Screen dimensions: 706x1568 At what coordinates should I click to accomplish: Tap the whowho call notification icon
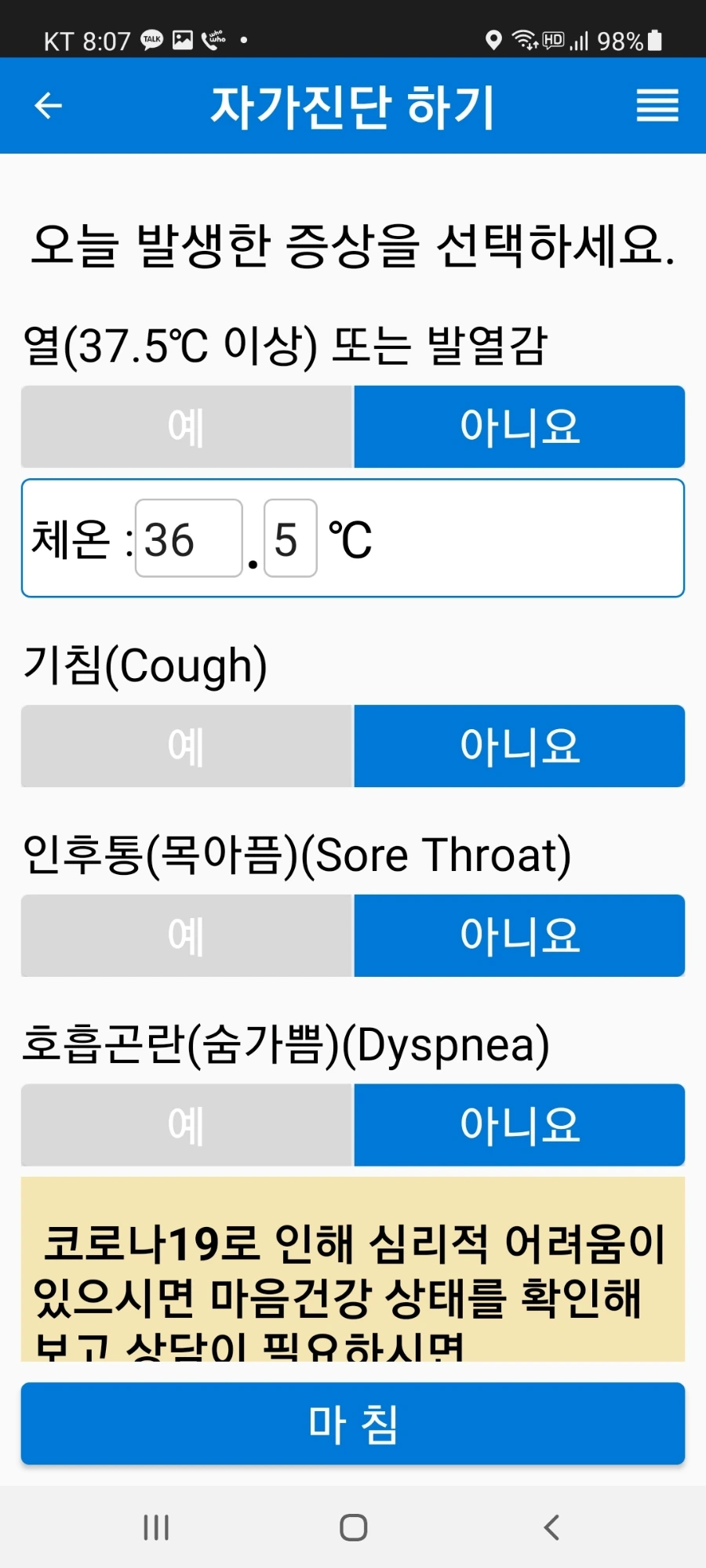(x=216, y=39)
